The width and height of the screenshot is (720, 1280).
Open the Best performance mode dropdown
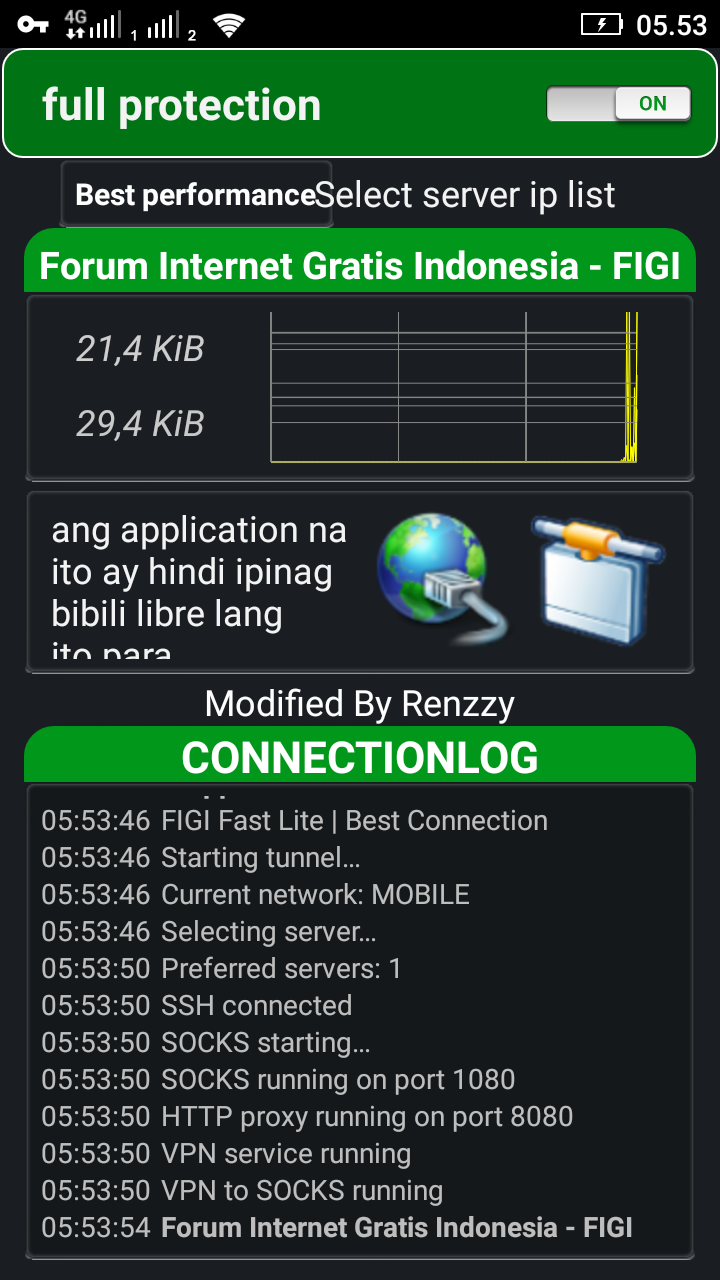[x=196, y=195]
